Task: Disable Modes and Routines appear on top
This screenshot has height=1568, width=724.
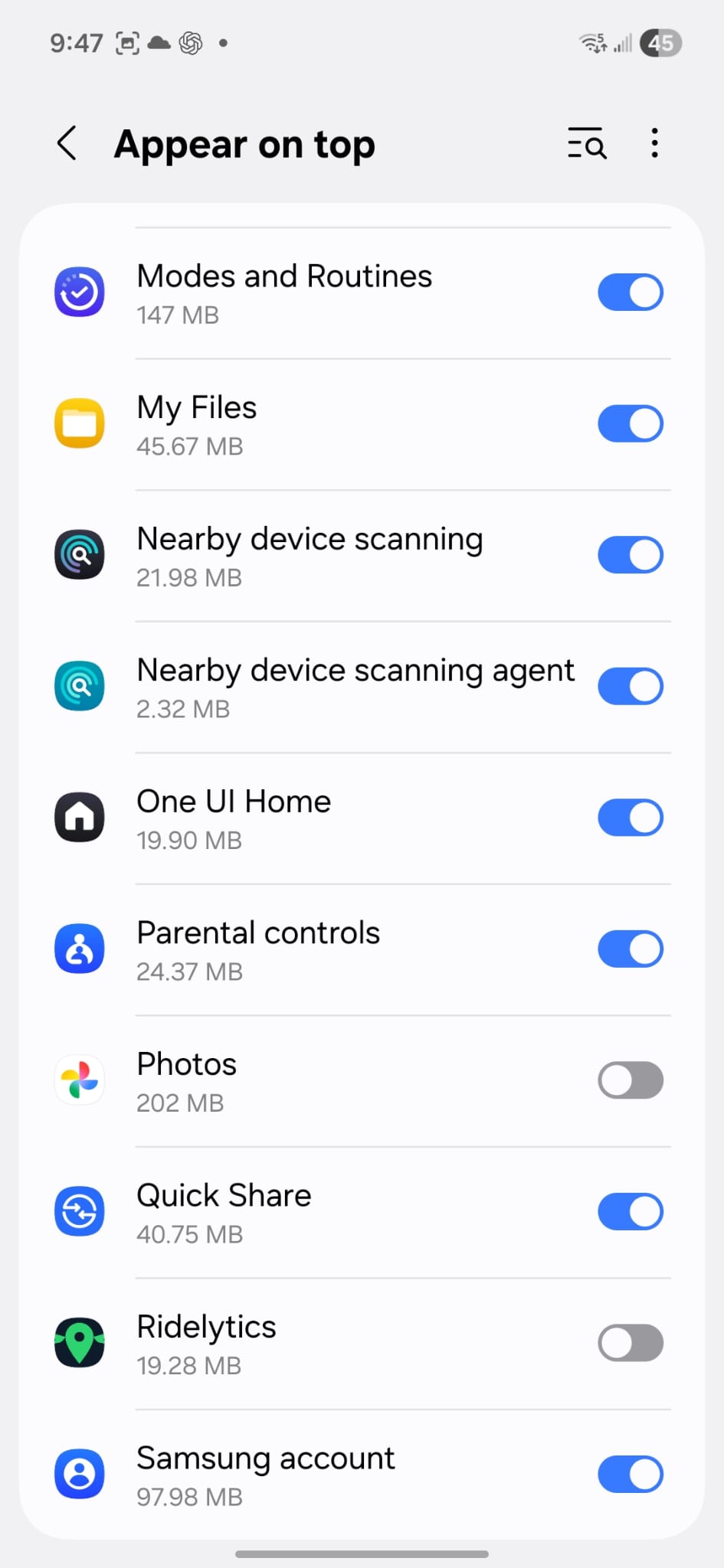Action: [630, 292]
